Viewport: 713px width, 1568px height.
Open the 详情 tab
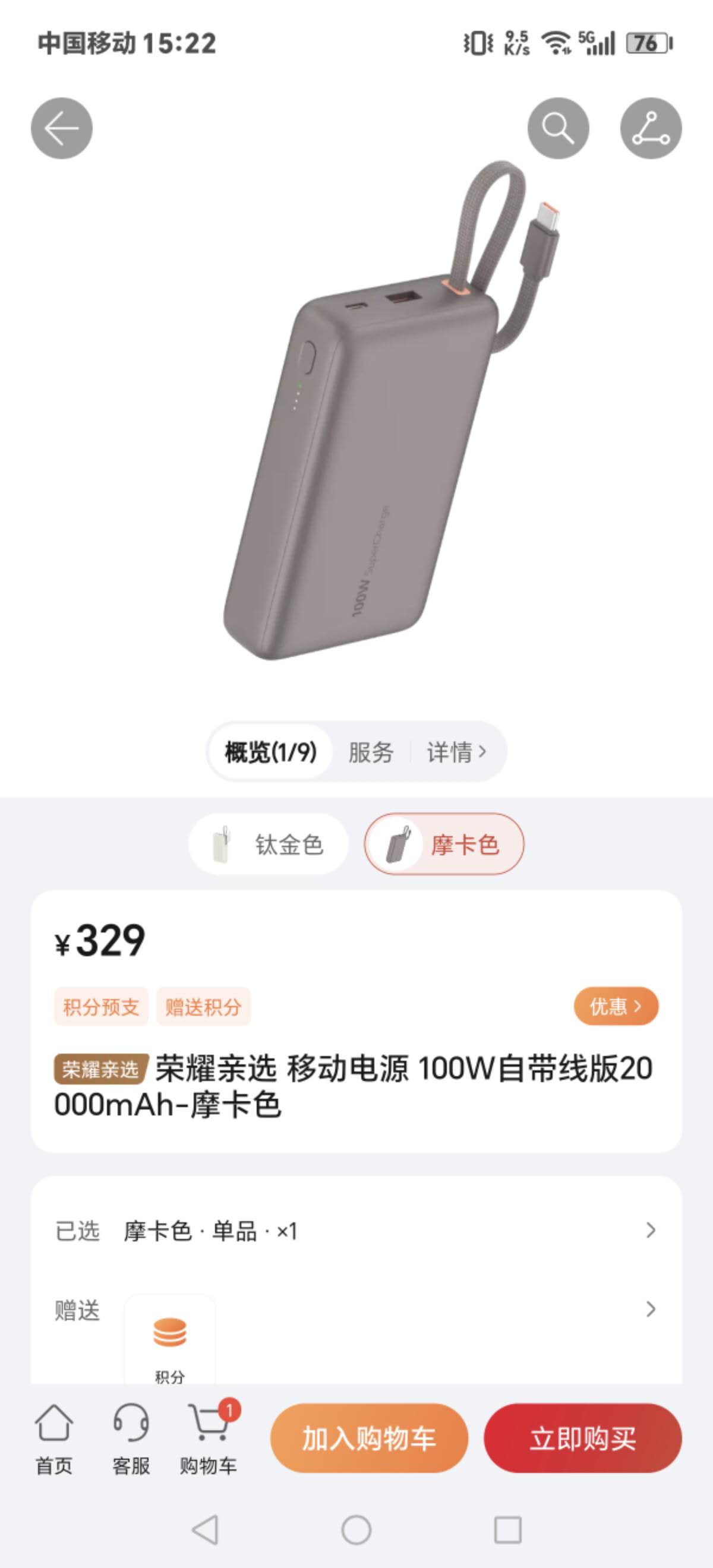point(456,753)
